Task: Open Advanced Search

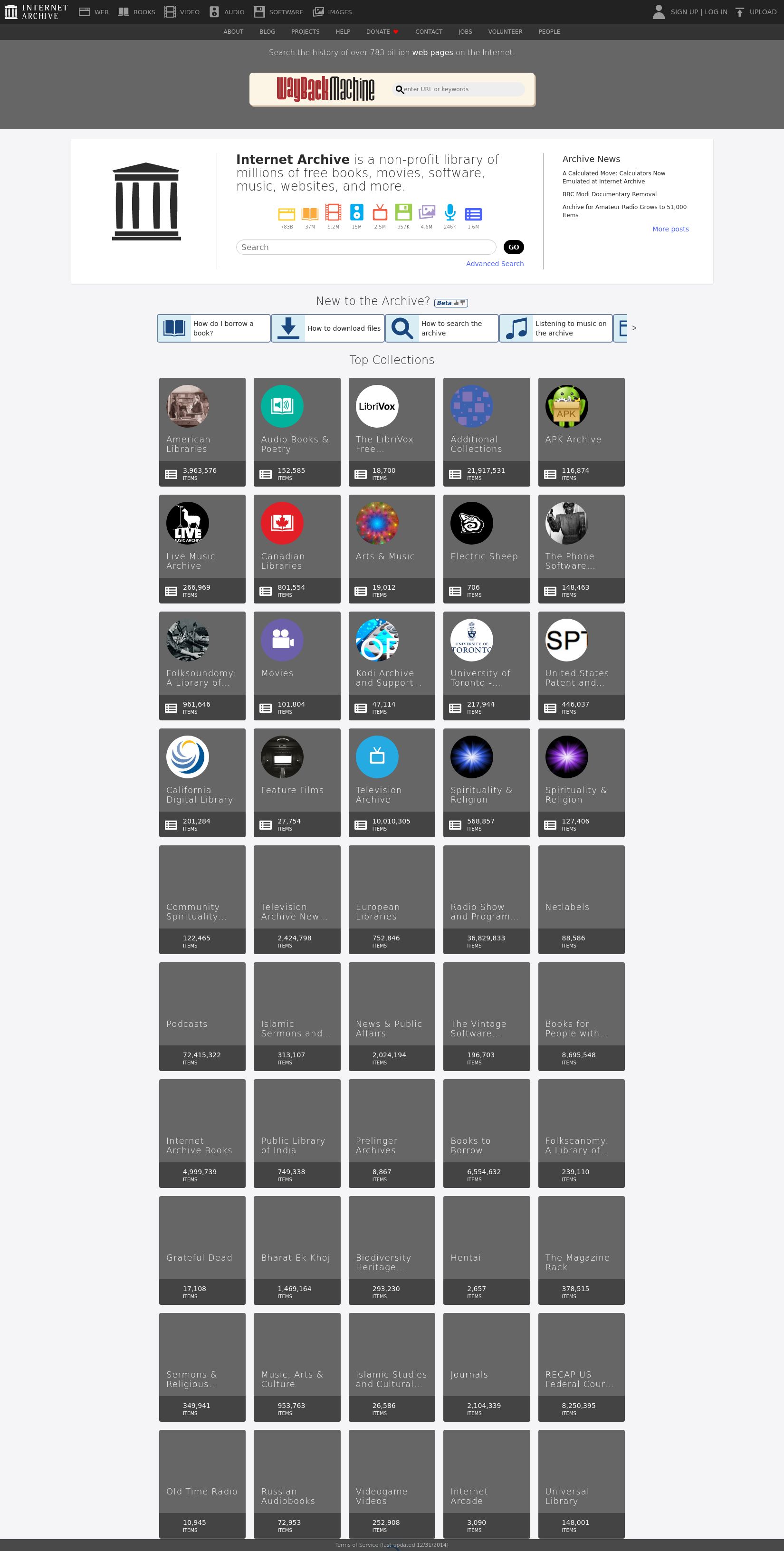Action: pos(494,264)
